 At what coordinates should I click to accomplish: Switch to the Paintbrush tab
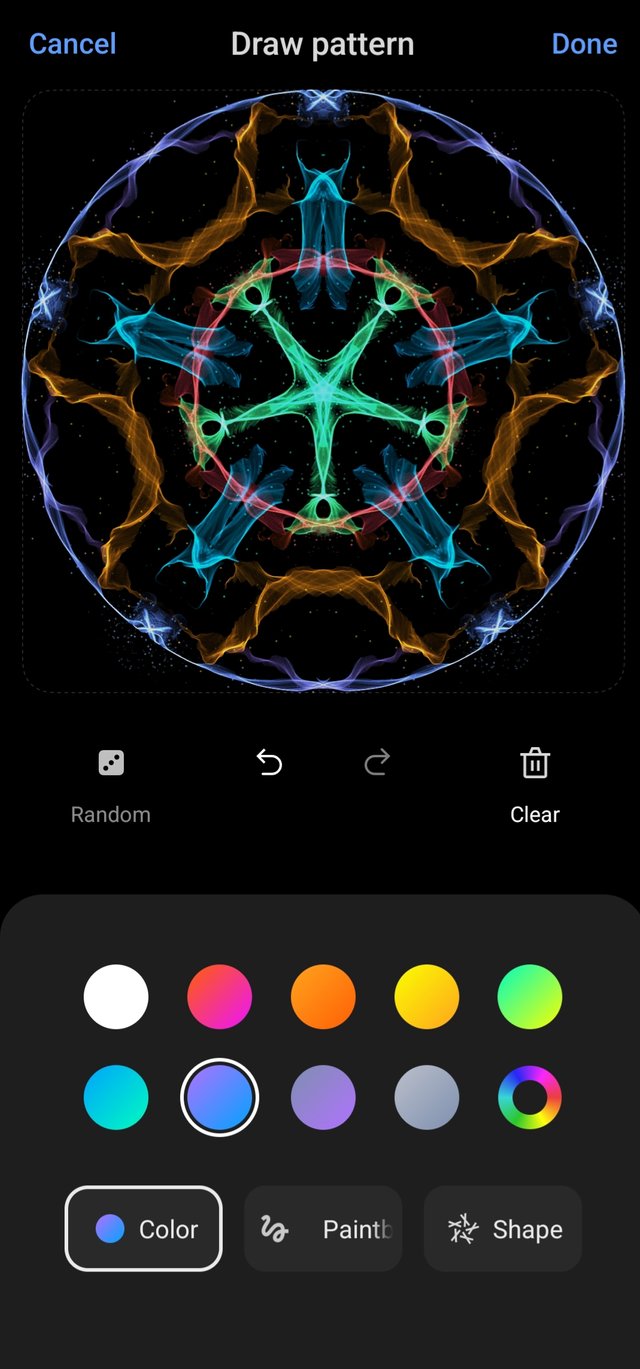tap(323, 1229)
